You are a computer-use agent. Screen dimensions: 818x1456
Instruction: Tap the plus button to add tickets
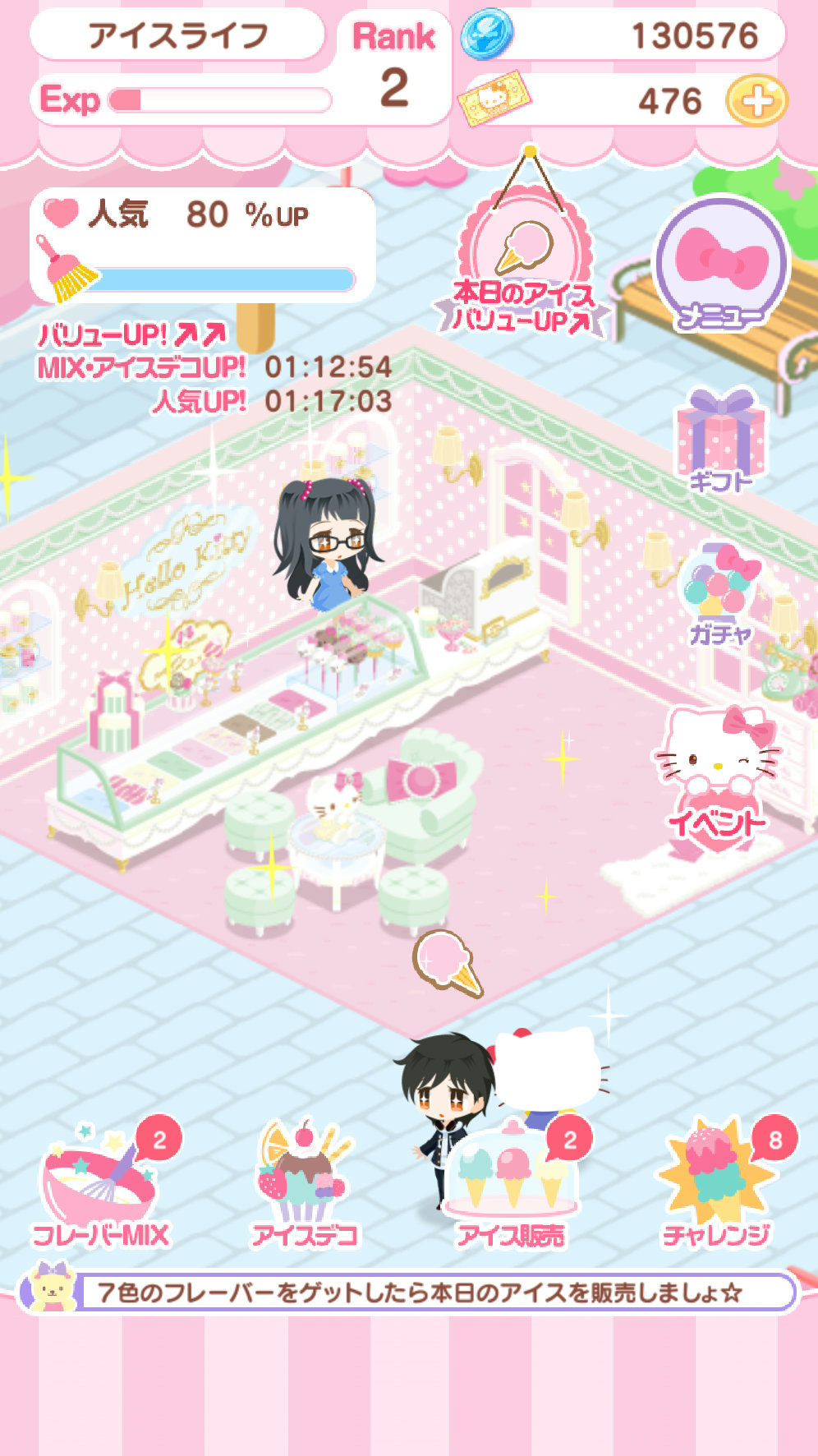tap(756, 102)
